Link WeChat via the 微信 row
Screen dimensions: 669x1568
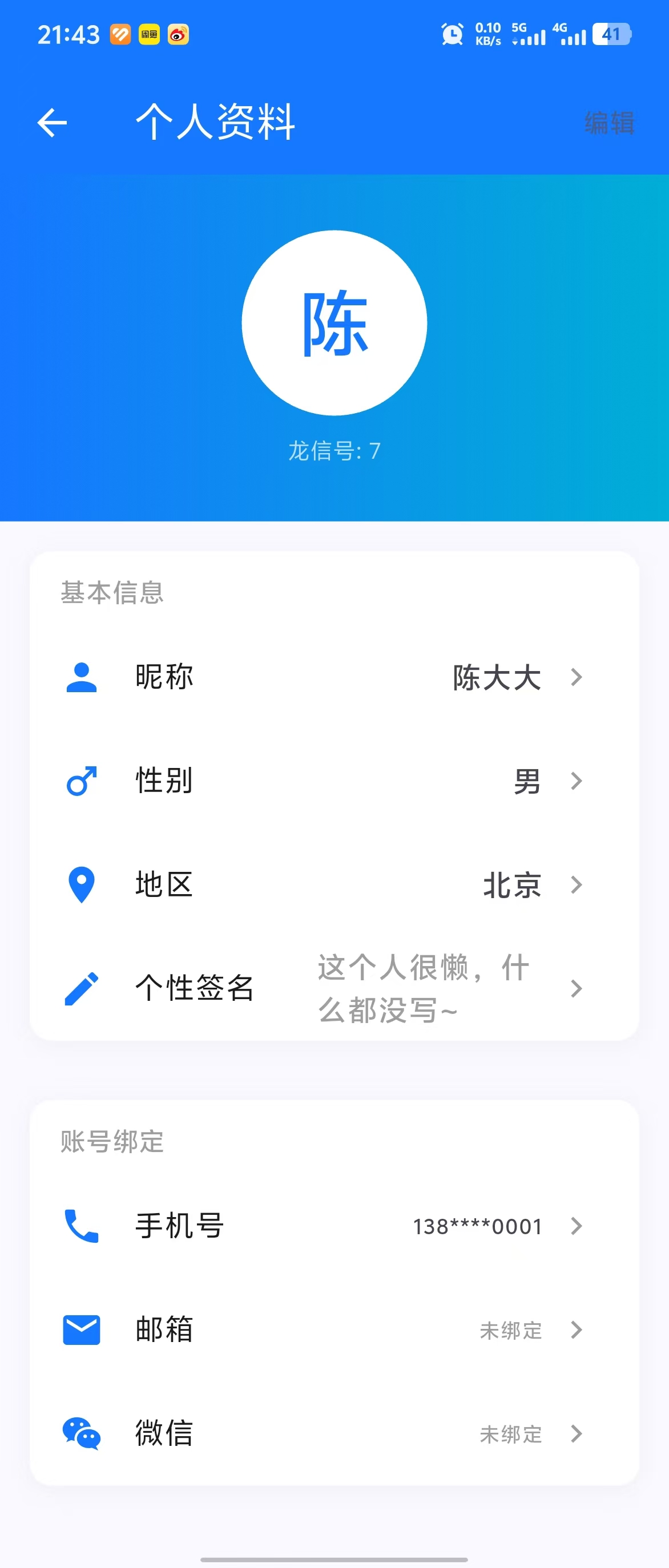(x=334, y=1433)
